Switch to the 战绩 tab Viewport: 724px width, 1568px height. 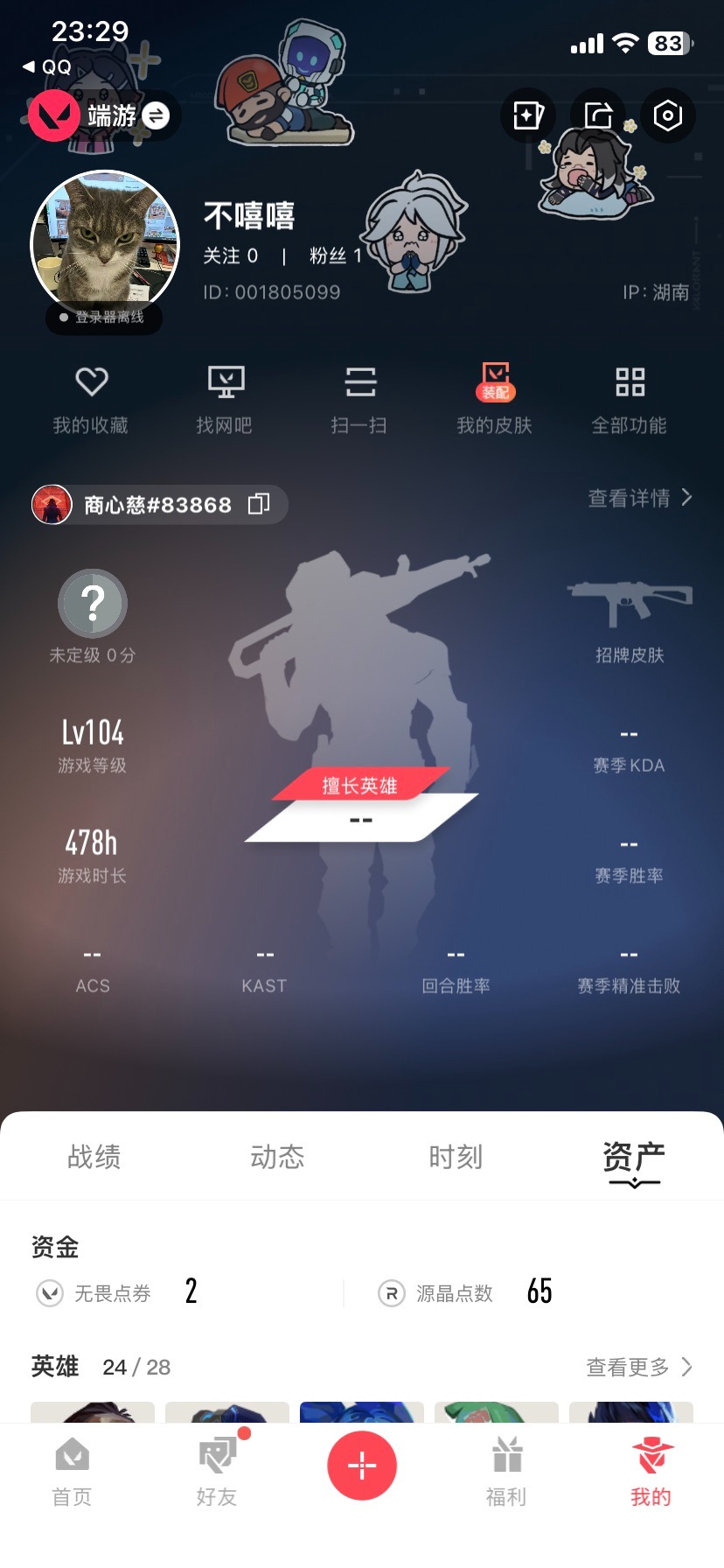coord(94,1157)
